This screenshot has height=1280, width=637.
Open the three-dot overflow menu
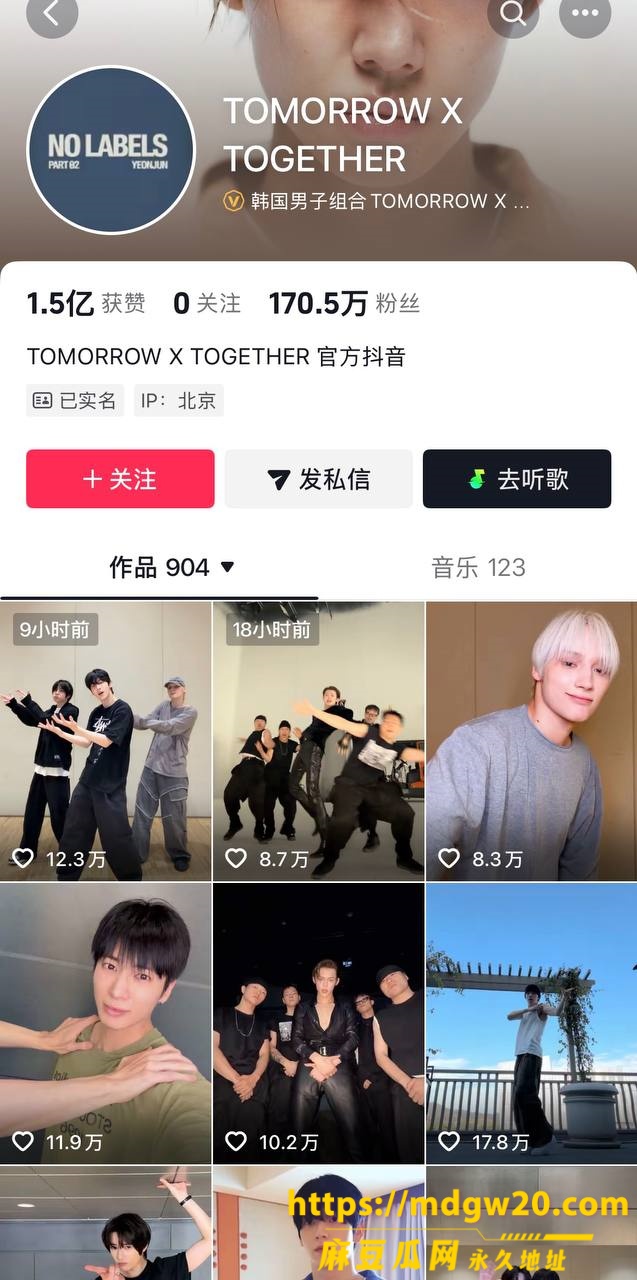pos(585,14)
